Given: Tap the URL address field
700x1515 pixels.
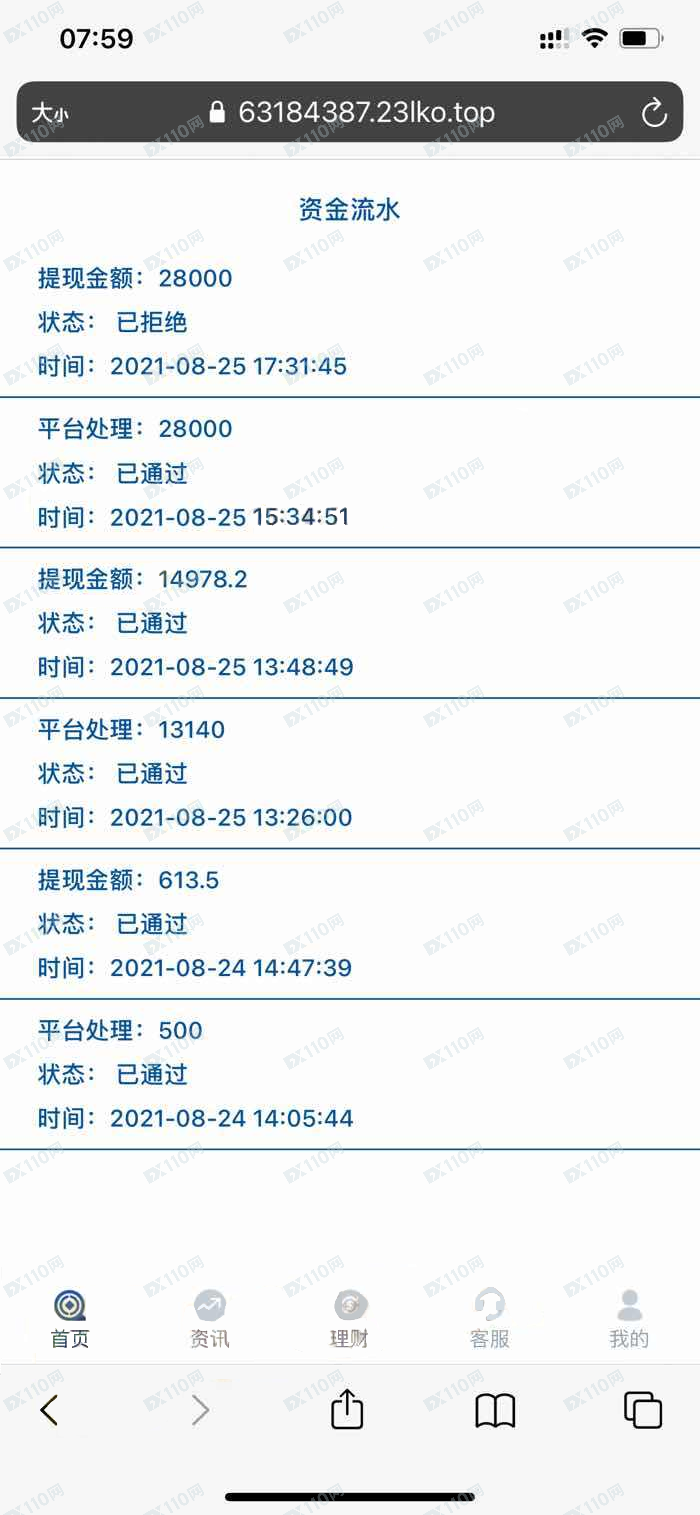Looking at the screenshot, I should pyautogui.click(x=350, y=112).
